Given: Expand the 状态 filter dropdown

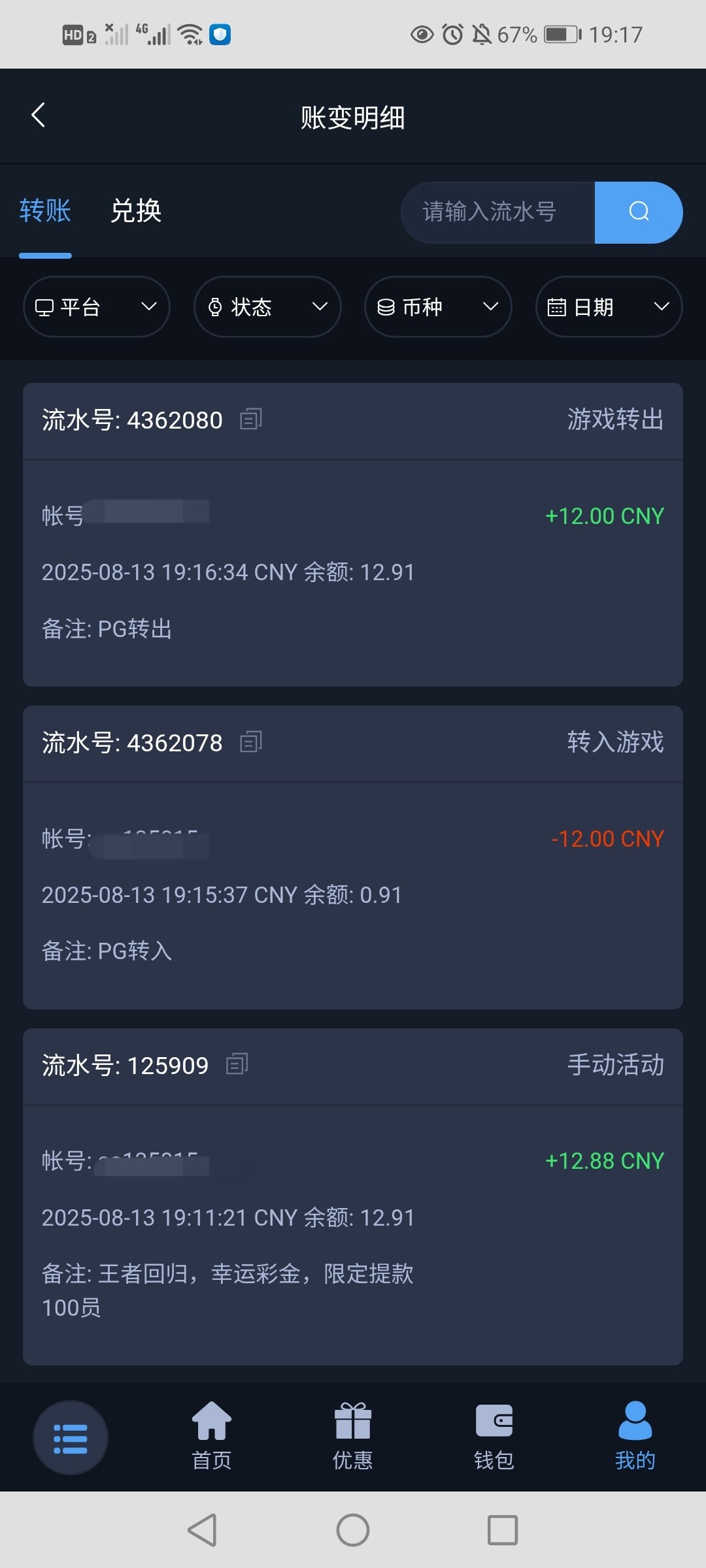Looking at the screenshot, I should 267,307.
